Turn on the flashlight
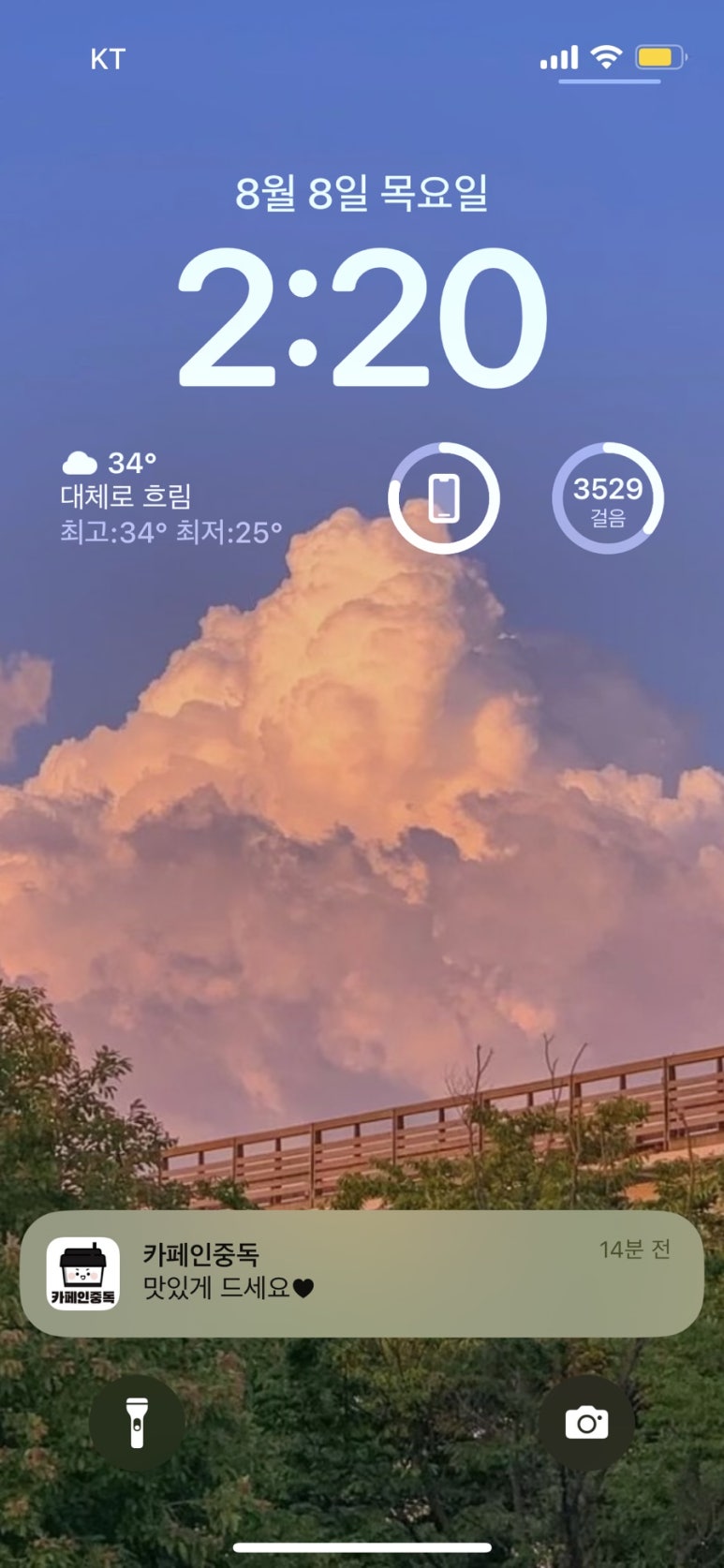724x1568 pixels. click(137, 1423)
